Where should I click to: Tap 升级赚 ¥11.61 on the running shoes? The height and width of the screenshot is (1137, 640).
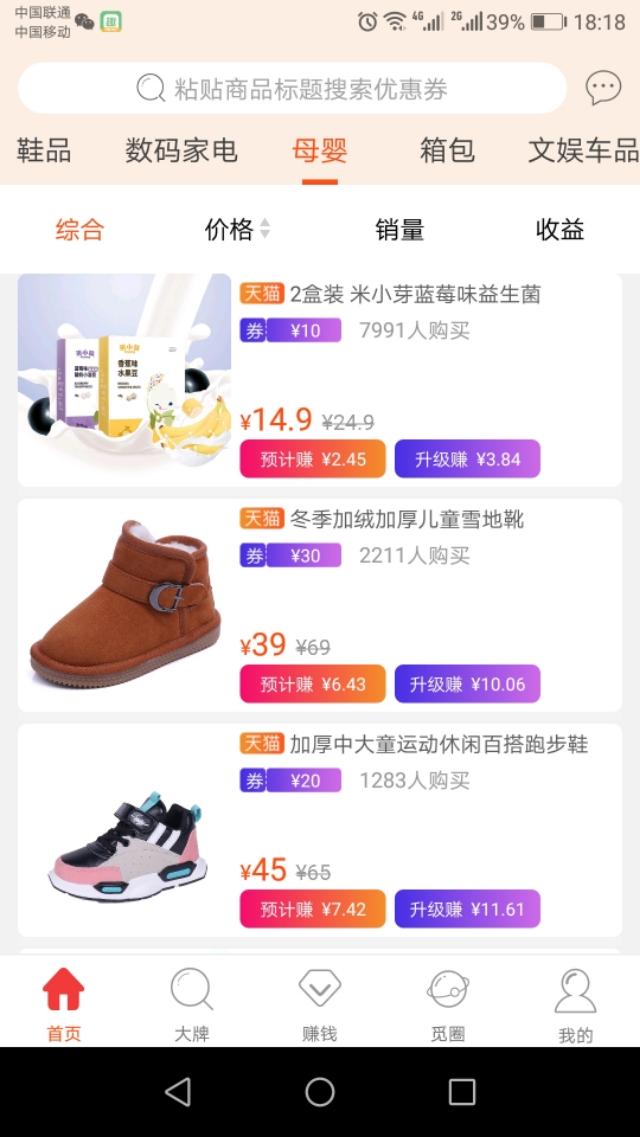tap(467, 909)
